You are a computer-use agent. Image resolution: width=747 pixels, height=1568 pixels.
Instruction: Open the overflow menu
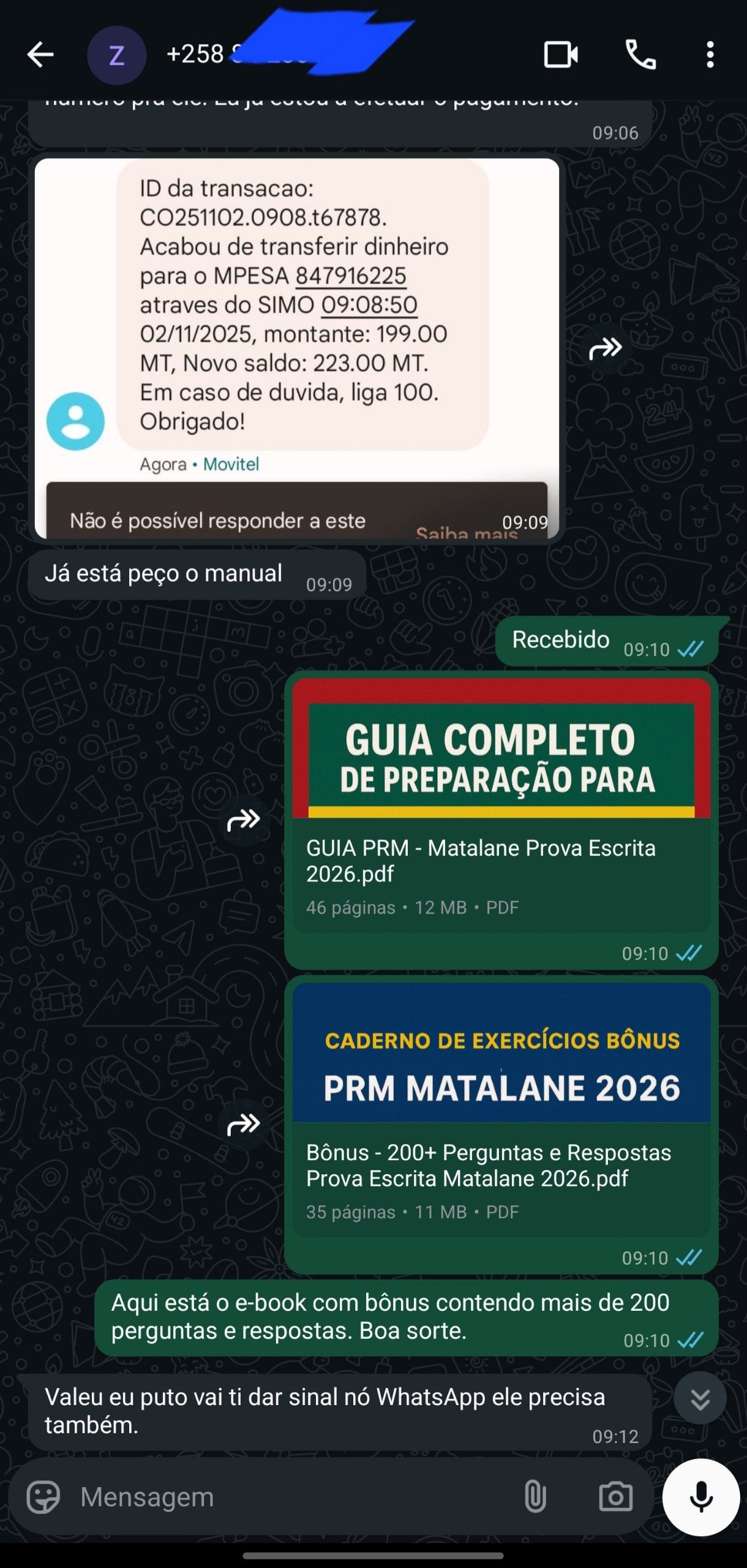coord(710,55)
